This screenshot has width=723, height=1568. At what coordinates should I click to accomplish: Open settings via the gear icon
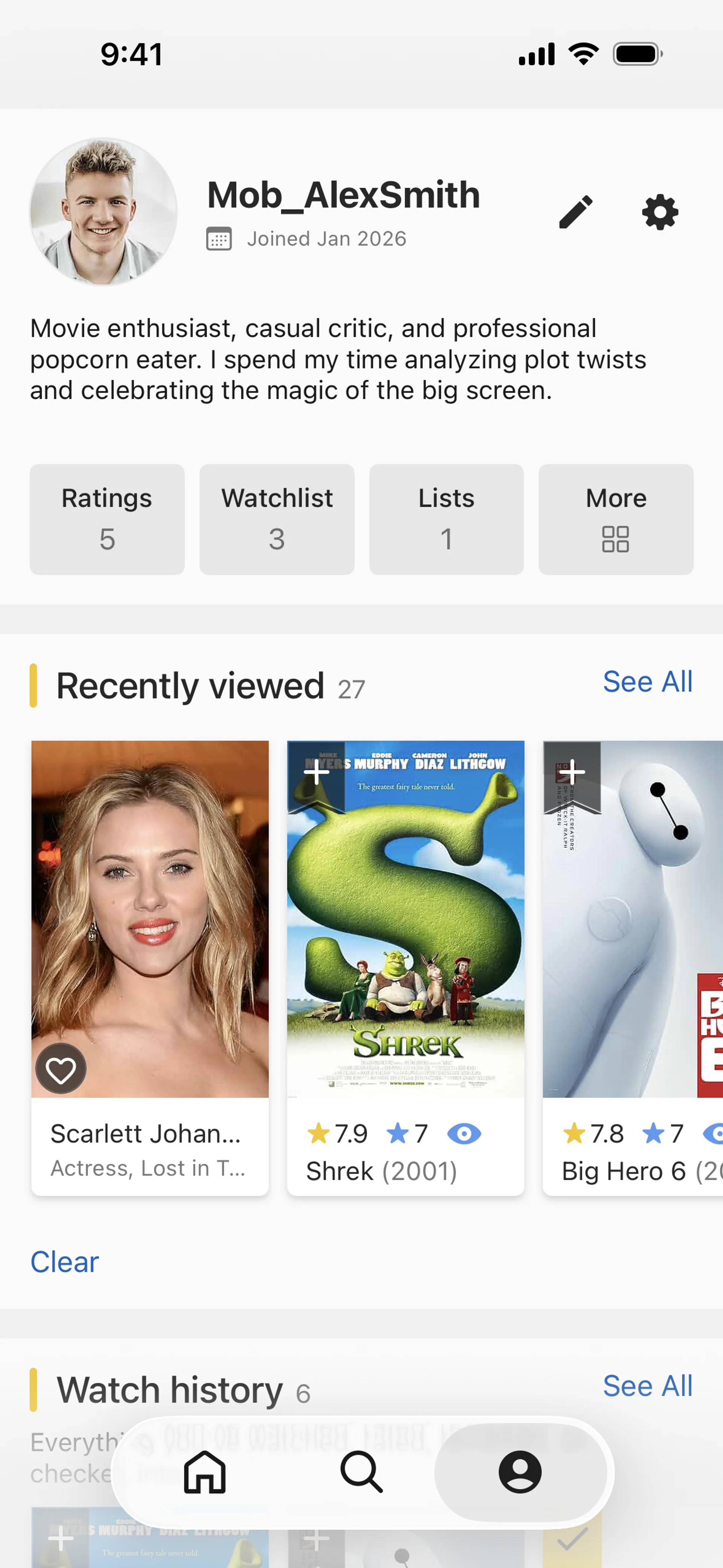coord(660,212)
